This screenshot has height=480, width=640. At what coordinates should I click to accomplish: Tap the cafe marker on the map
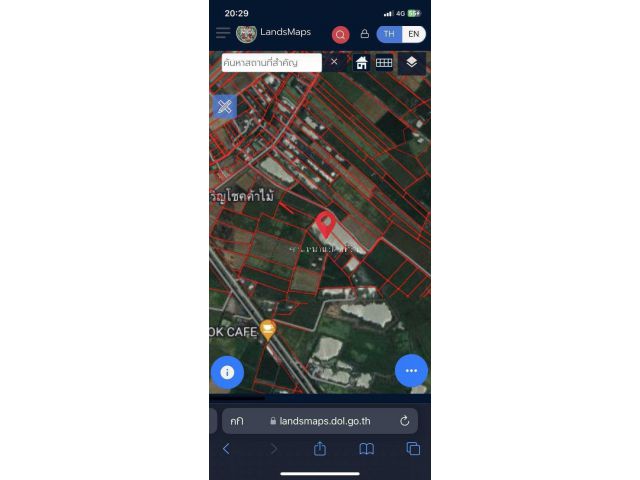pos(267,329)
